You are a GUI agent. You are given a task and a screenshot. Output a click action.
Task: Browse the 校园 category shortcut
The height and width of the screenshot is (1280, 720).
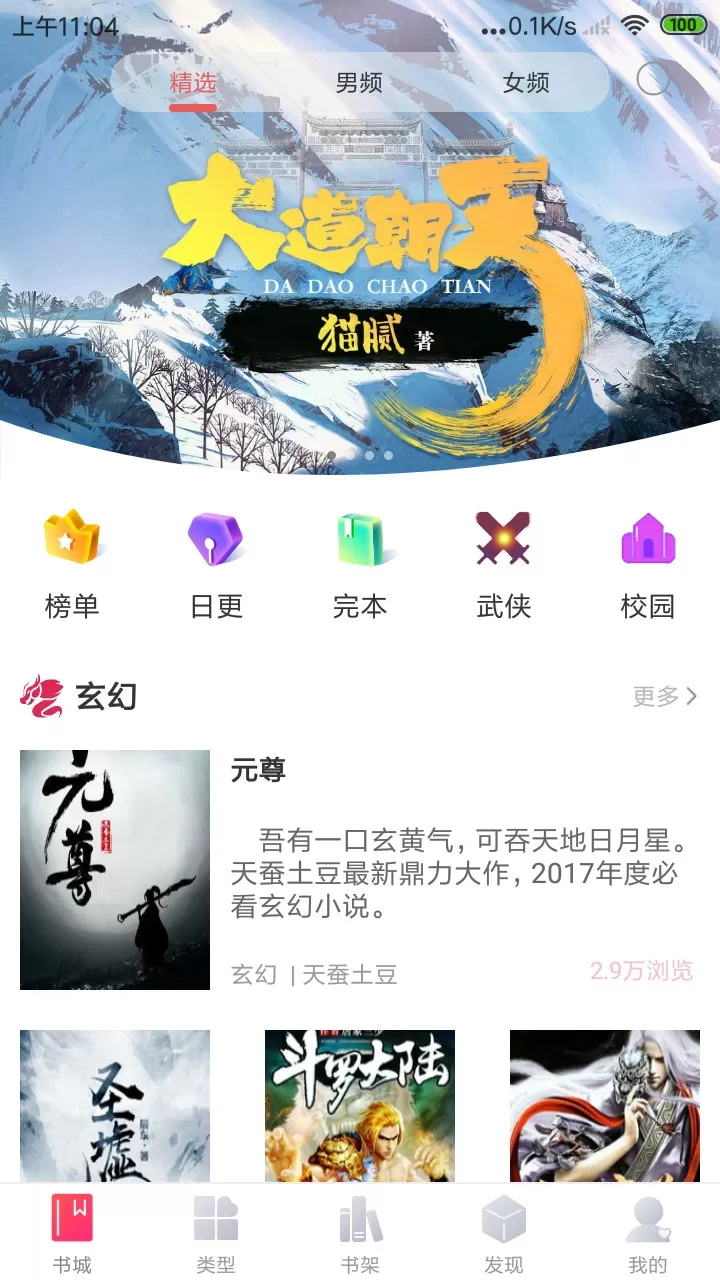(x=648, y=565)
